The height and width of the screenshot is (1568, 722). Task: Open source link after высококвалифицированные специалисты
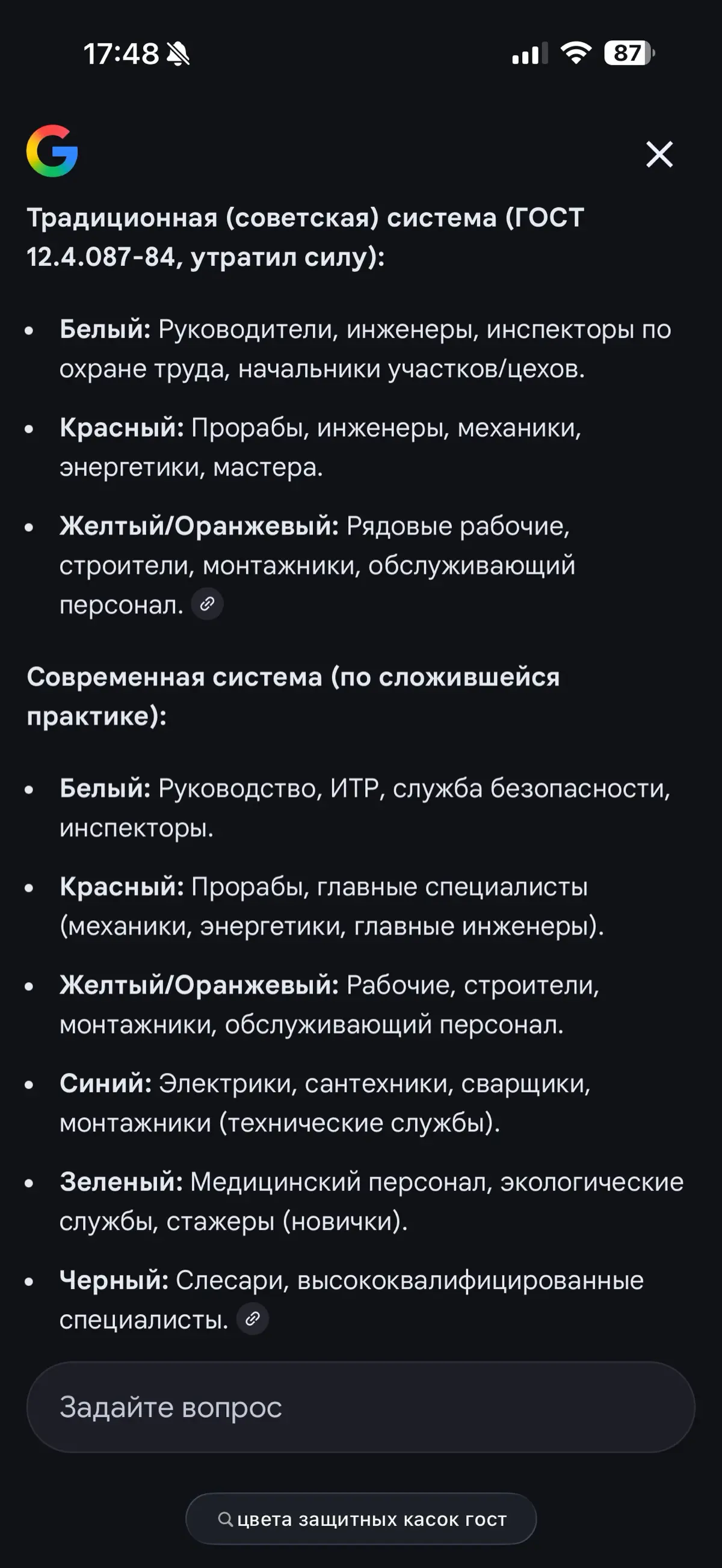point(252,1319)
